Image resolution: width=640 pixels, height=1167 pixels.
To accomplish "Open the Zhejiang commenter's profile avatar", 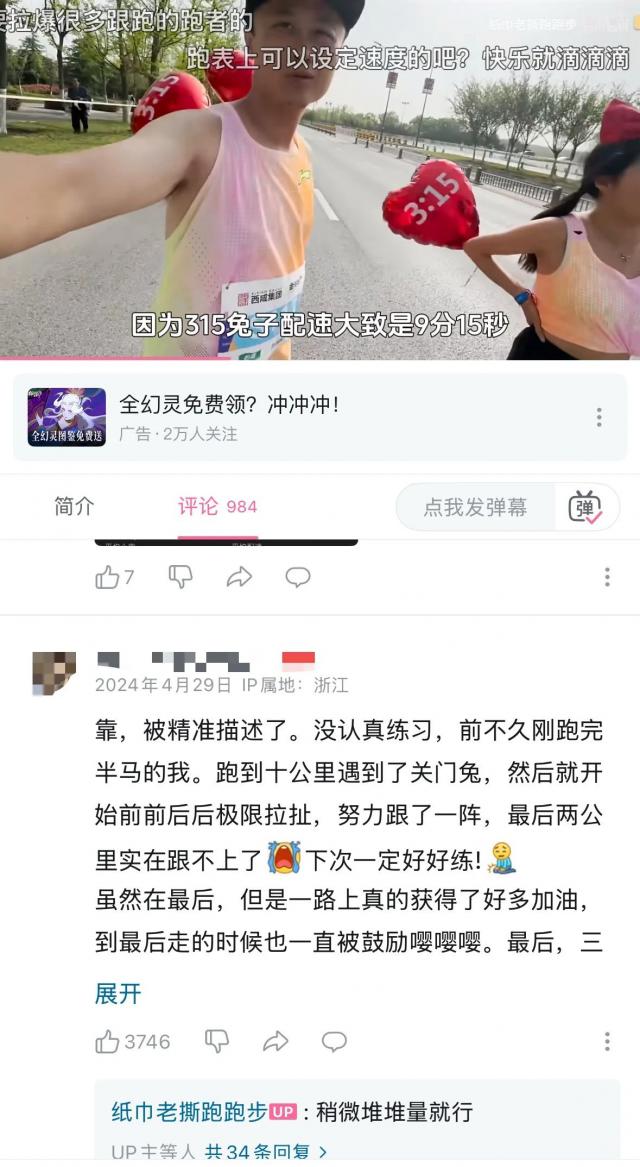I will pos(54,673).
